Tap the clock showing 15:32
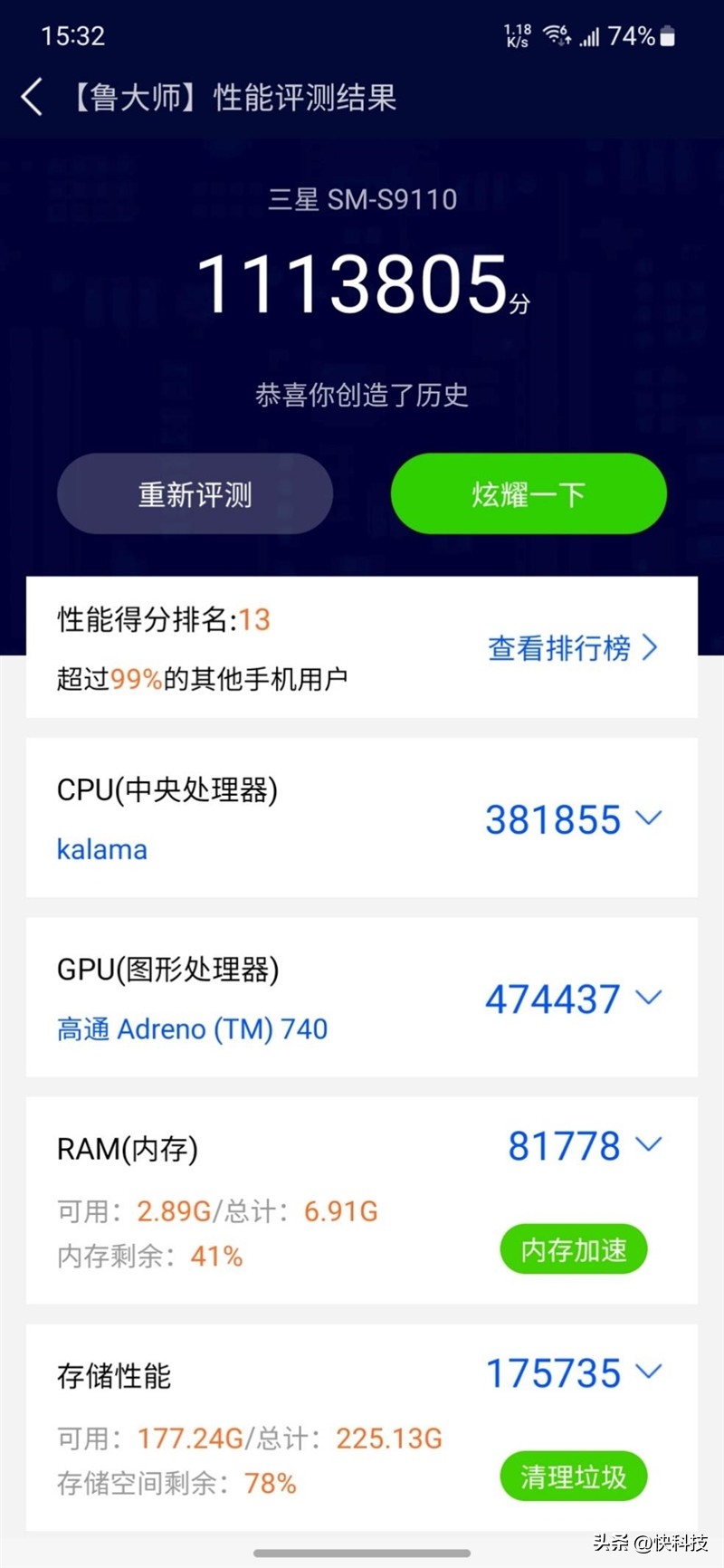Image resolution: width=724 pixels, height=1568 pixels. pos(72,36)
